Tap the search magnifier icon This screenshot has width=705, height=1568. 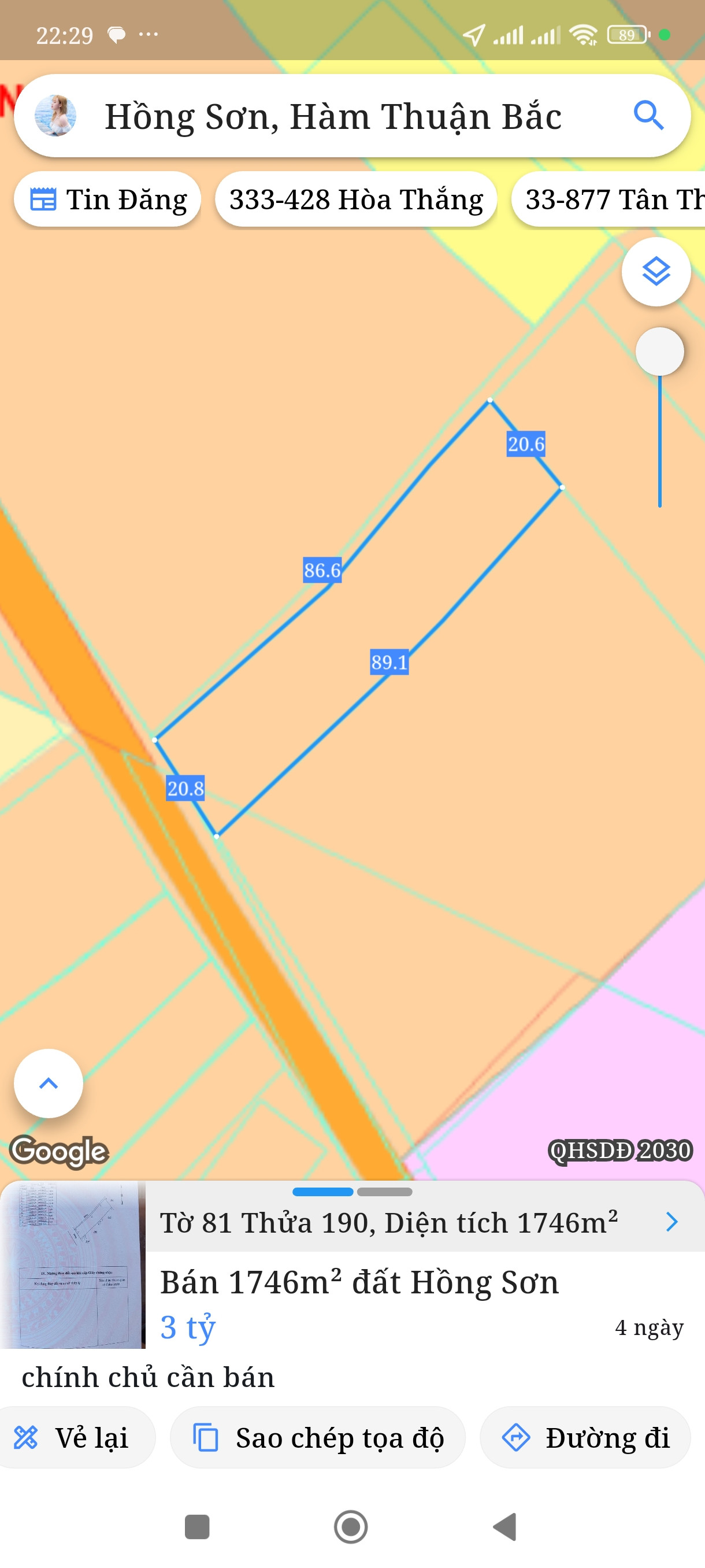[648, 115]
